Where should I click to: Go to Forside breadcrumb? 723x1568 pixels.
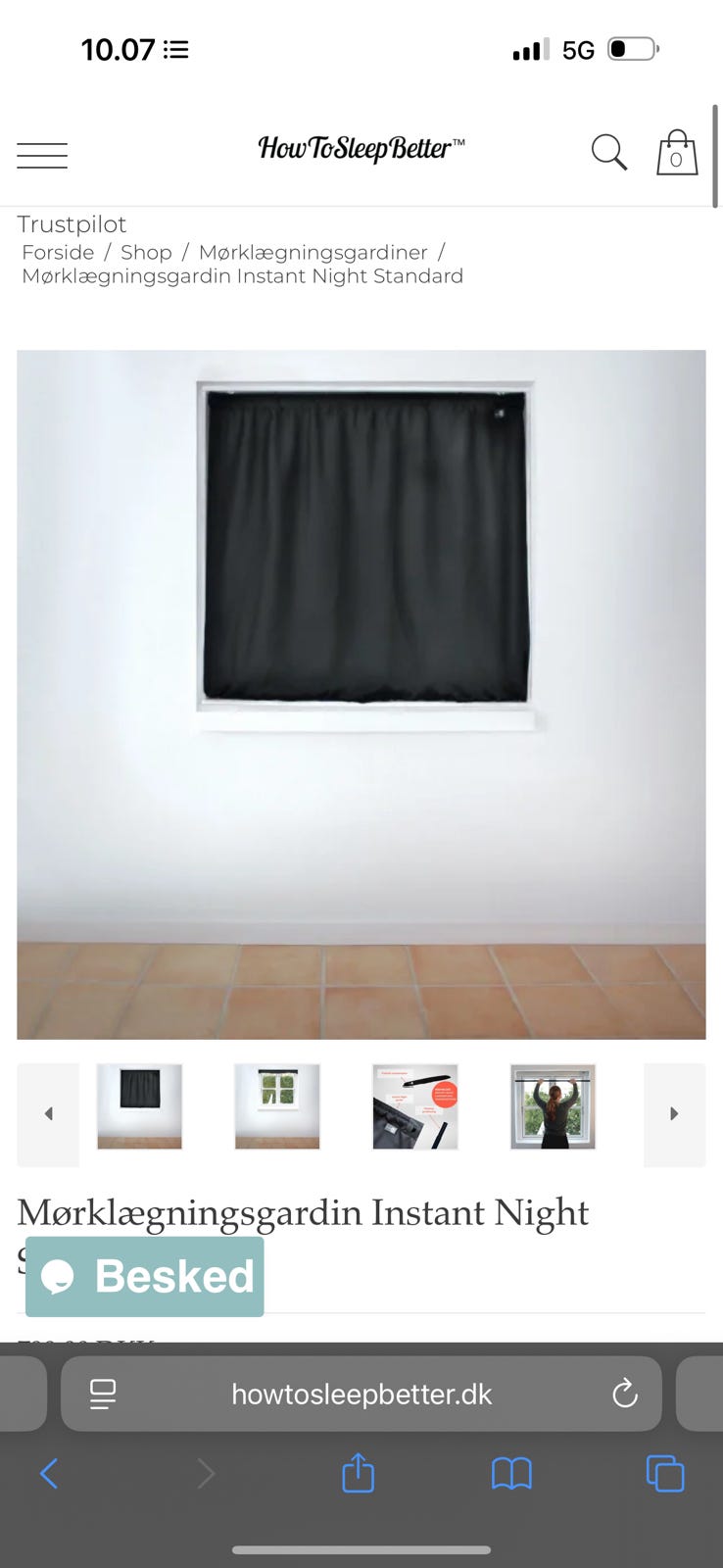58,252
